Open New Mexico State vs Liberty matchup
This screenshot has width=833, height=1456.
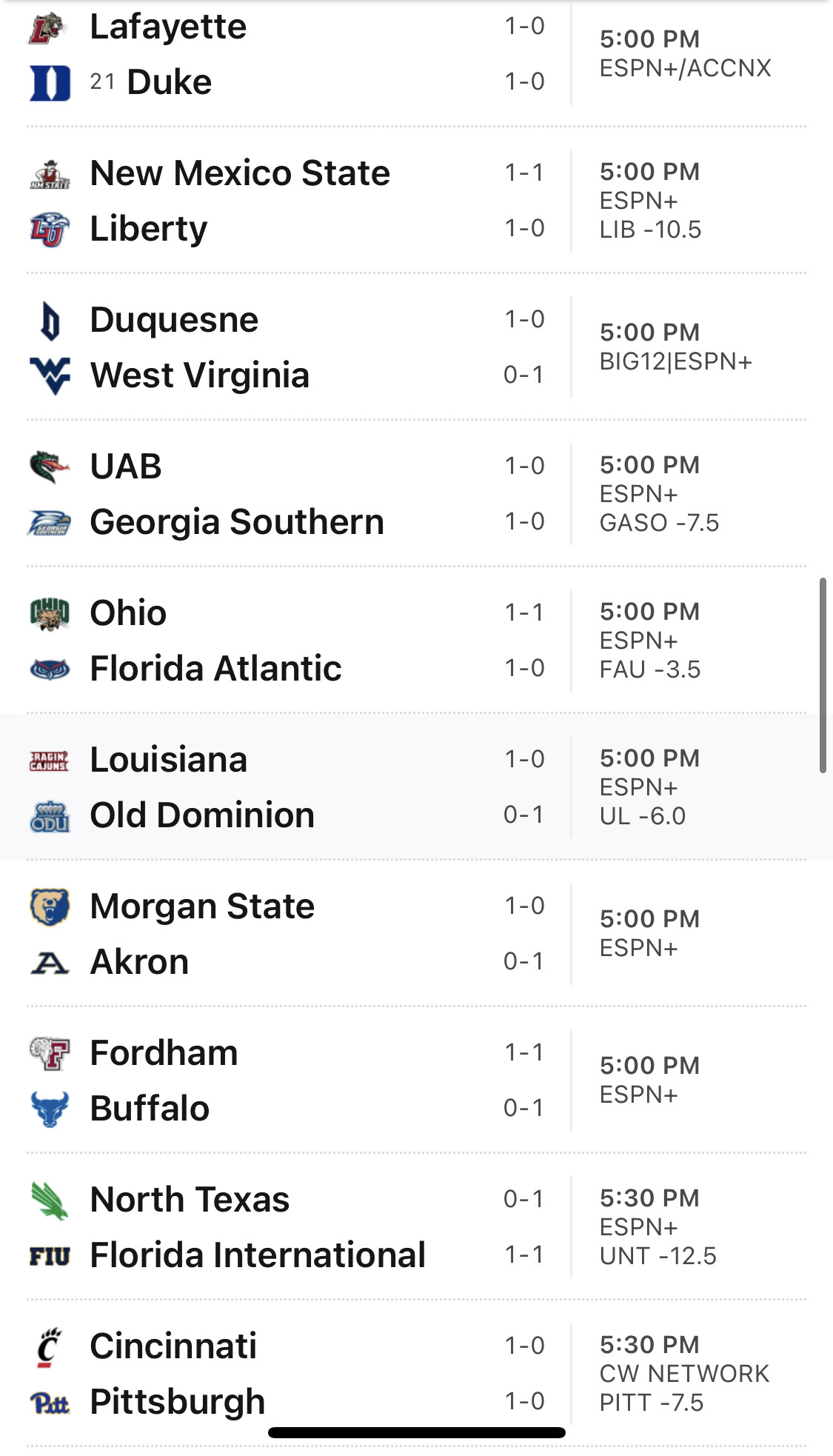coord(416,200)
